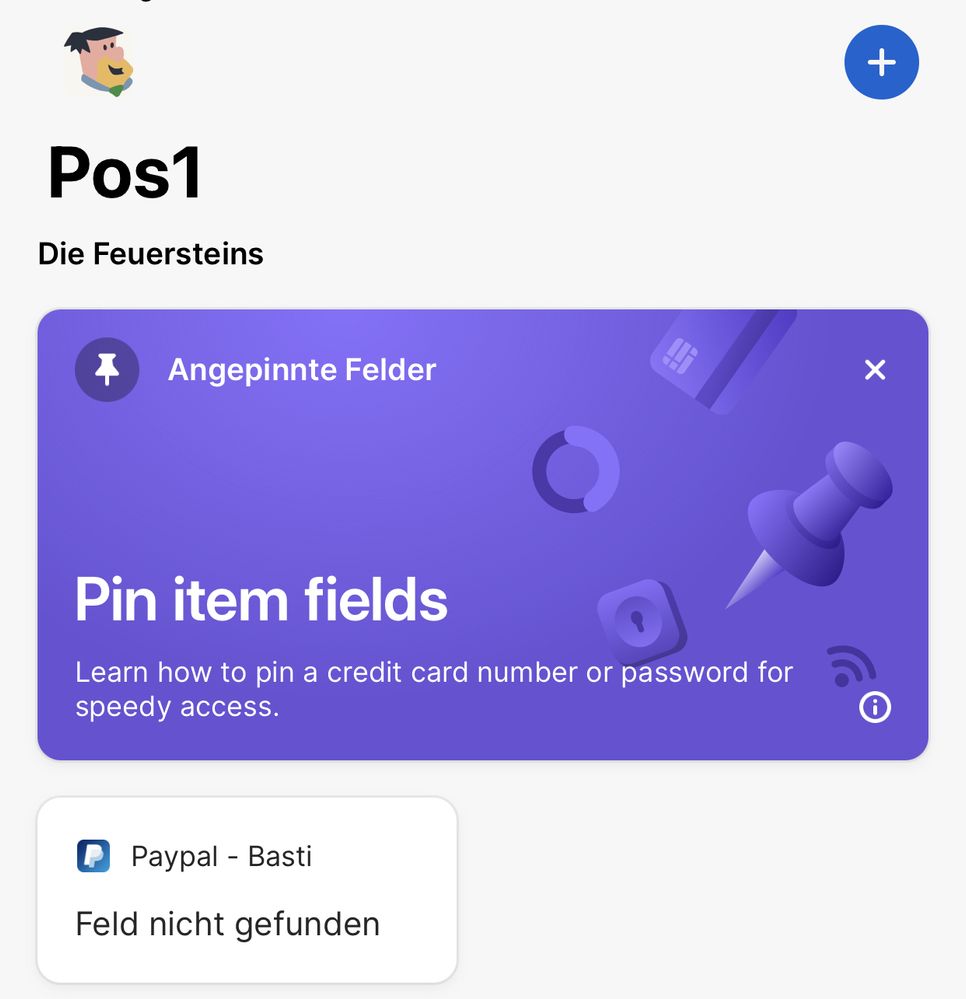The height and width of the screenshot is (999, 966).
Task: Open the Pin item fields card
Action: pos(400,600)
